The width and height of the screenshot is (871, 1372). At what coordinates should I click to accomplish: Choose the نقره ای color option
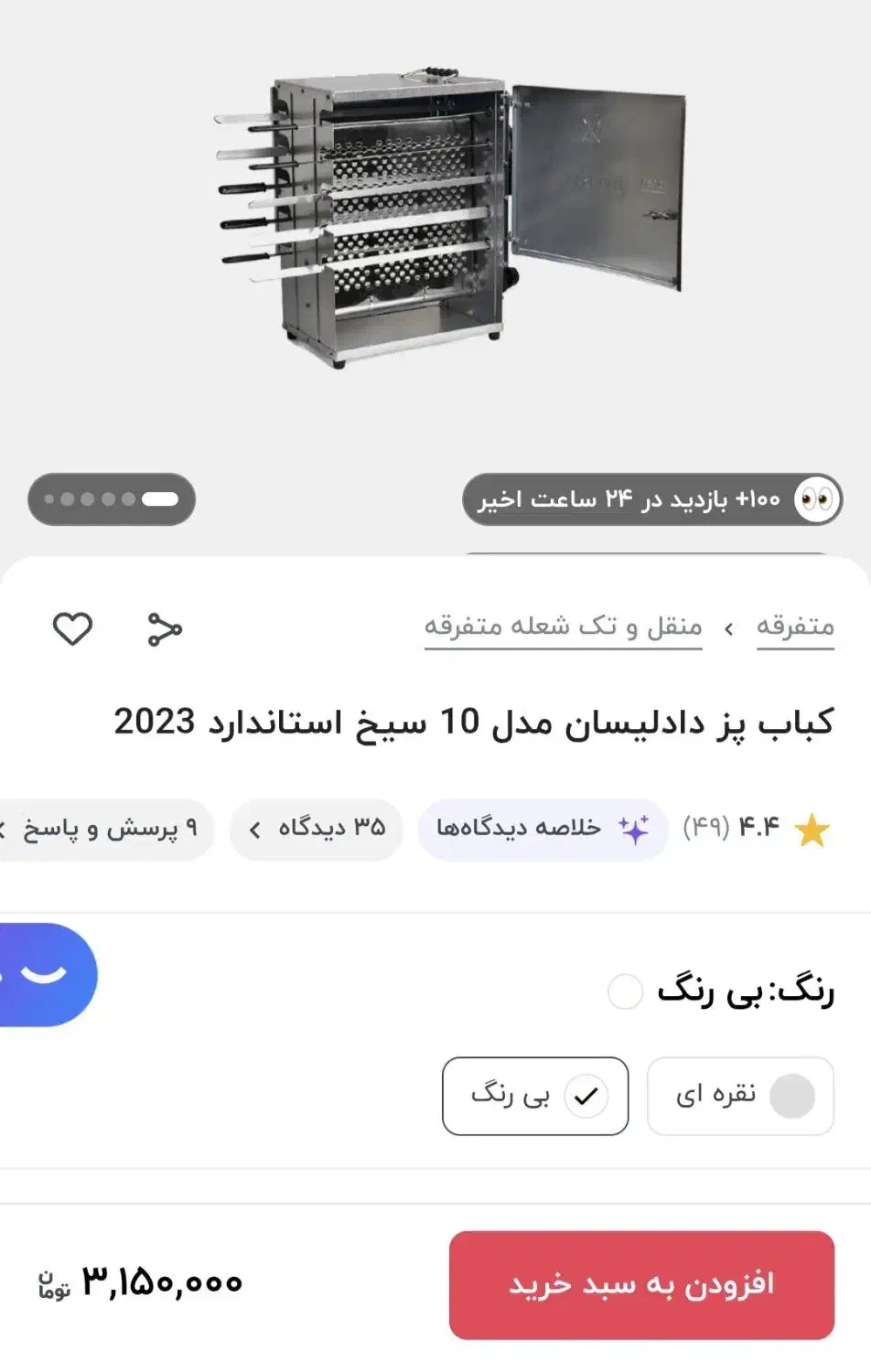(x=740, y=1096)
